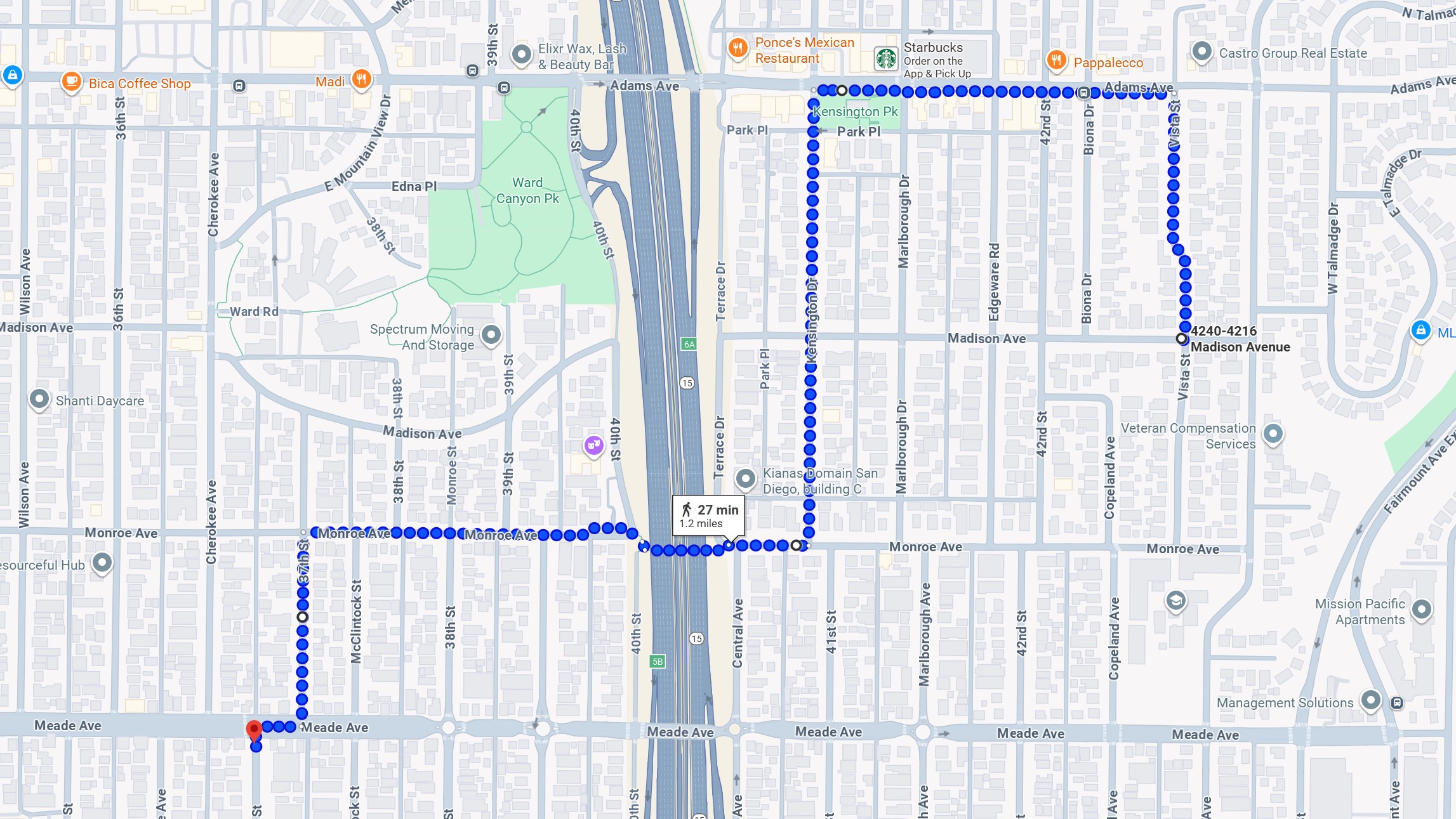1456x819 pixels.
Task: Select the Kensington Pk park label
Action: tap(855, 112)
